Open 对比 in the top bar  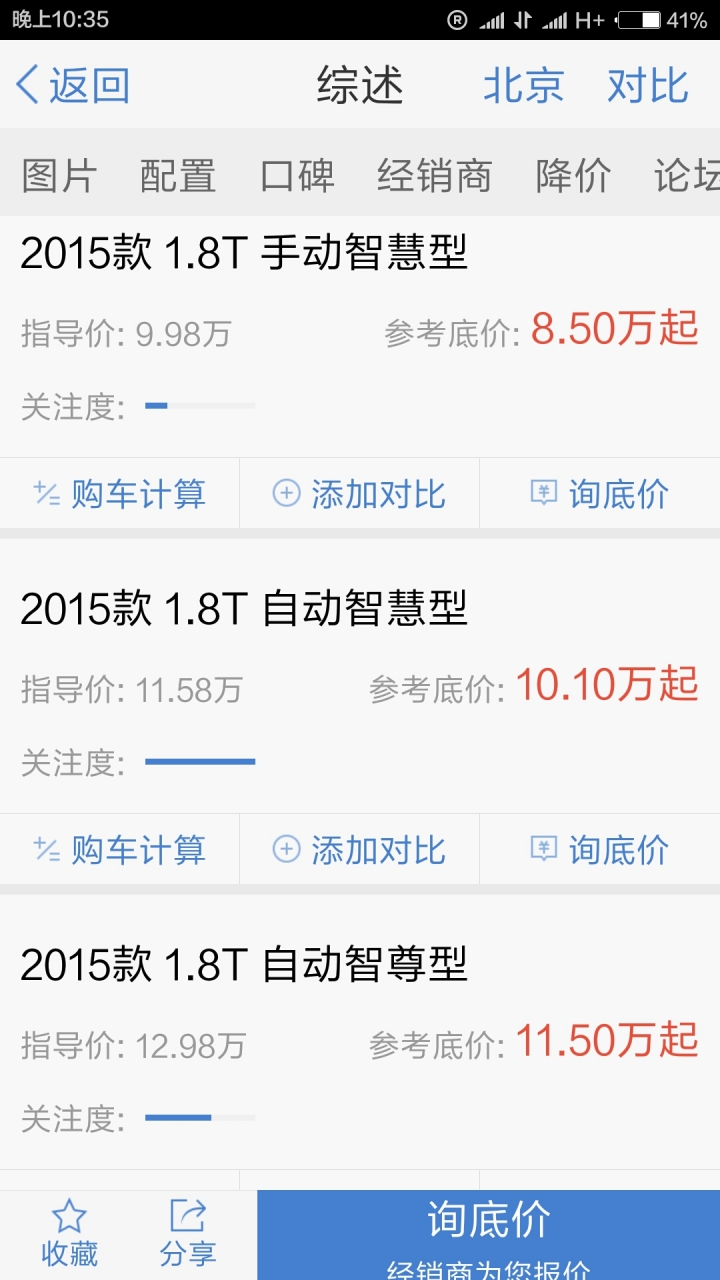pos(647,85)
